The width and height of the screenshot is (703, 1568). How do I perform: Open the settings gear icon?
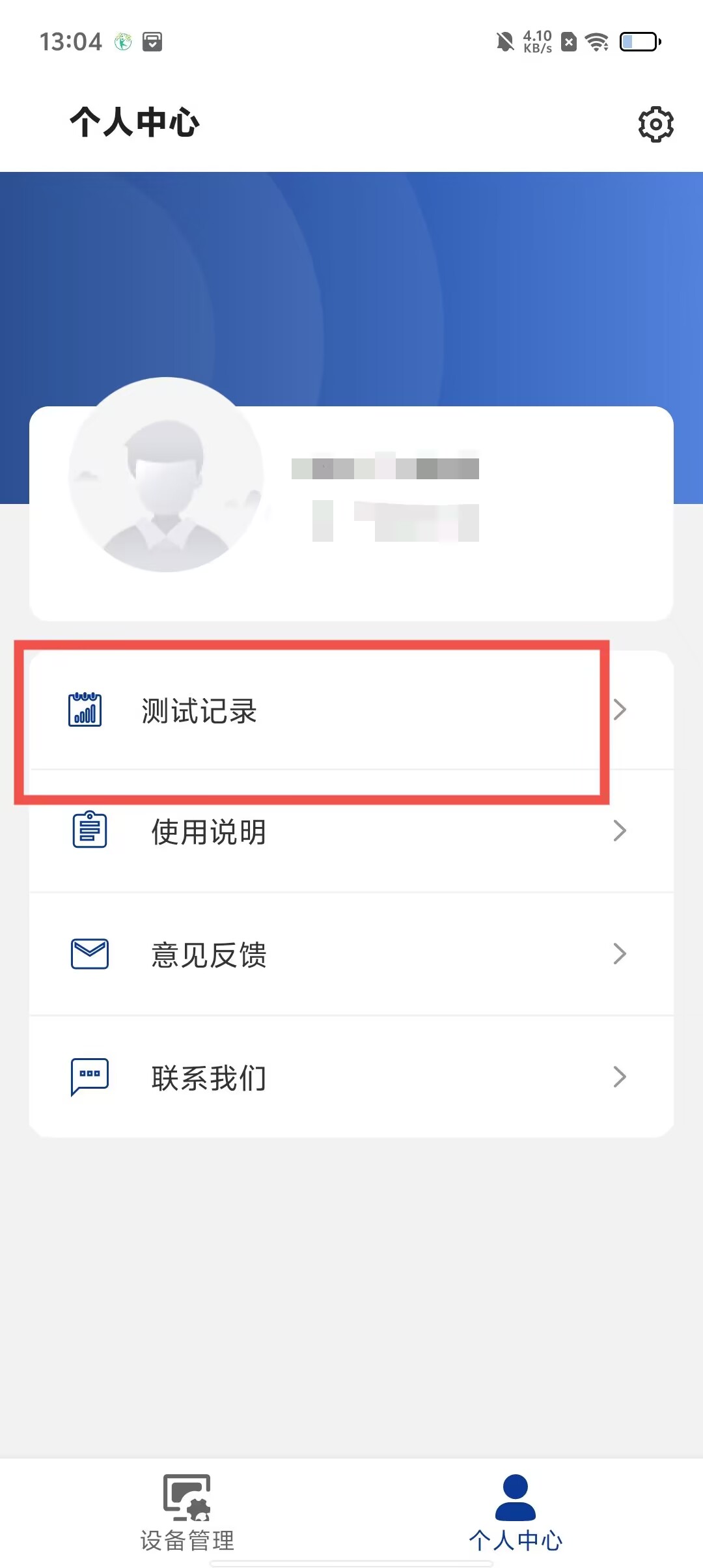pos(655,124)
